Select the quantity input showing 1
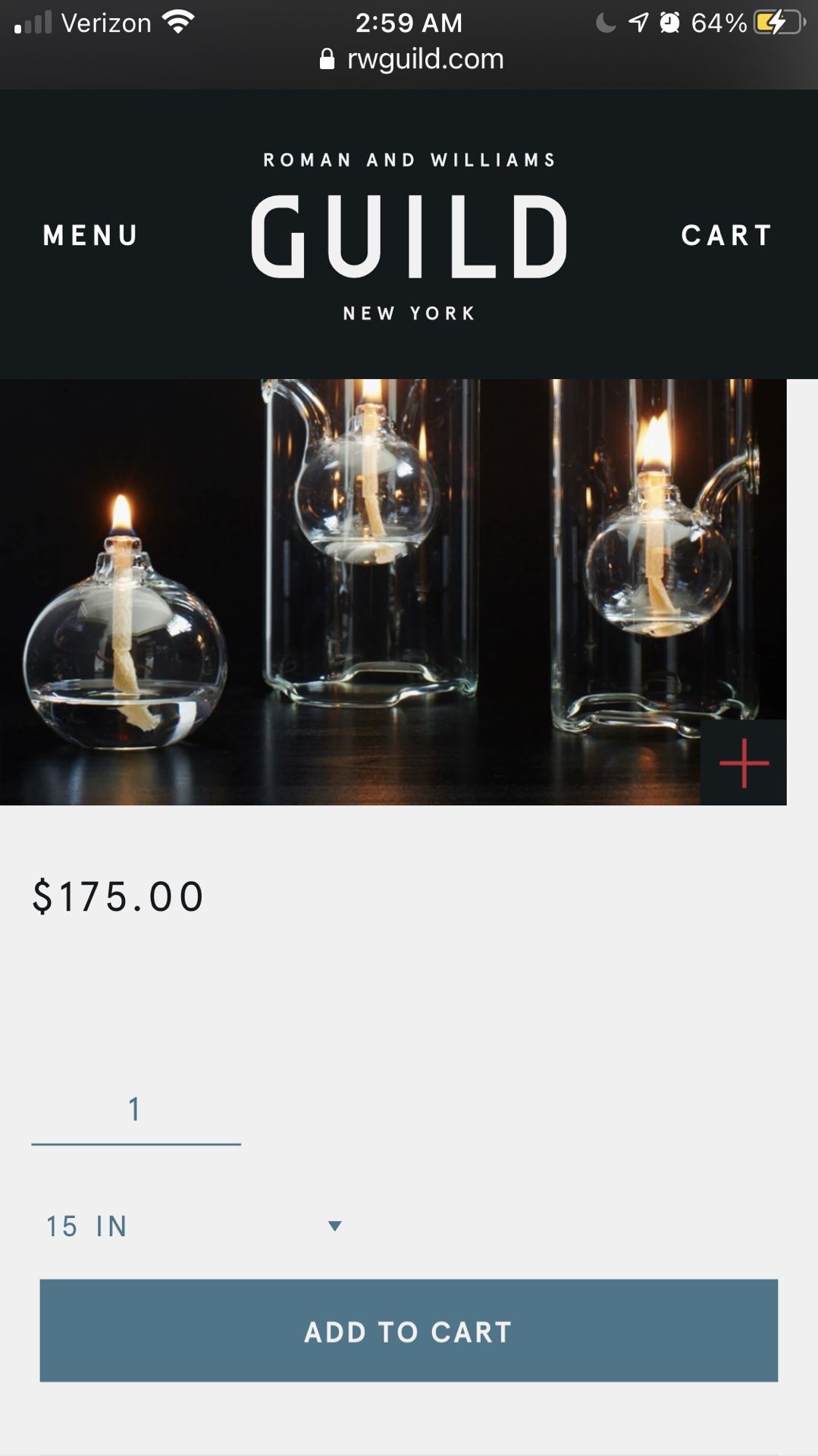The image size is (818, 1456). tap(136, 1109)
